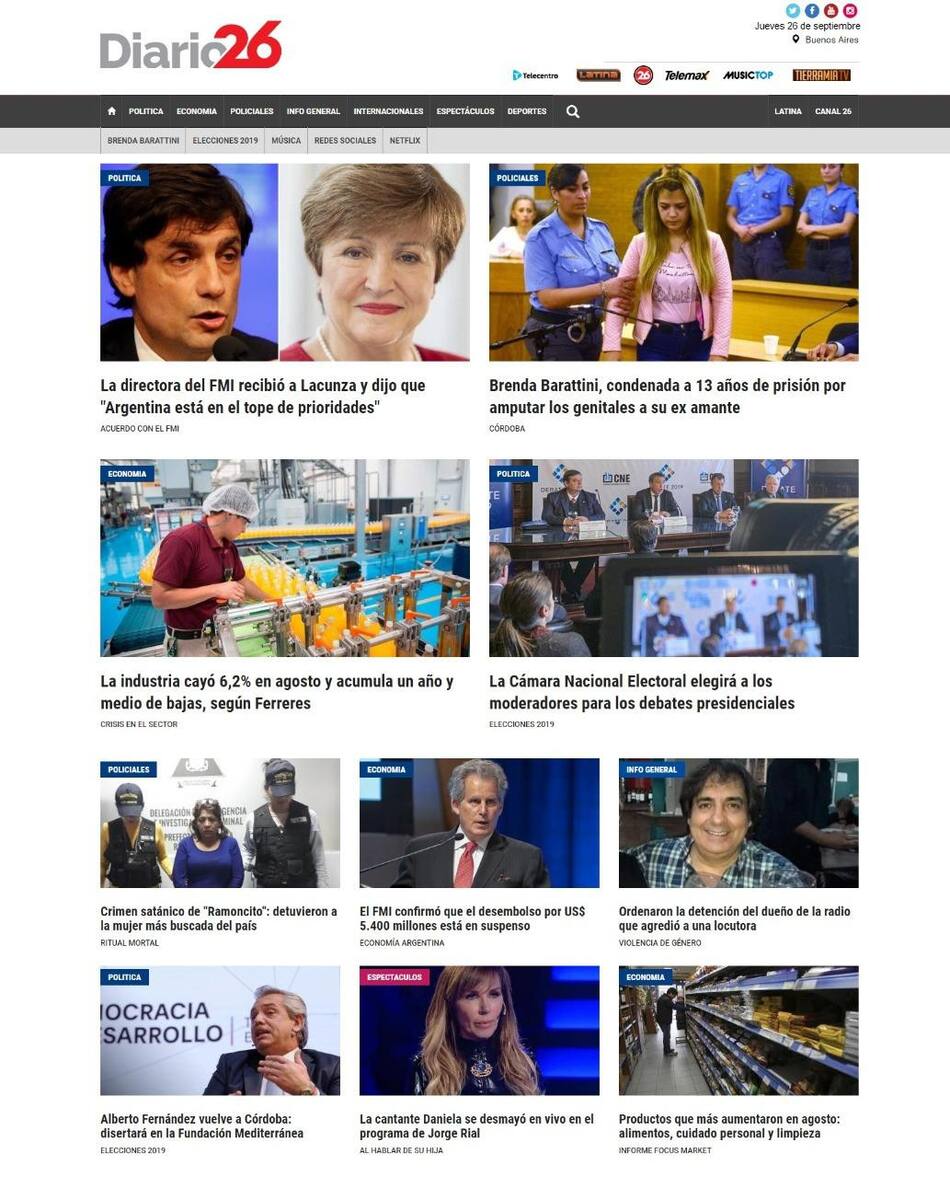
Task: Open the YouTube channel icon
Action: click(830, 10)
